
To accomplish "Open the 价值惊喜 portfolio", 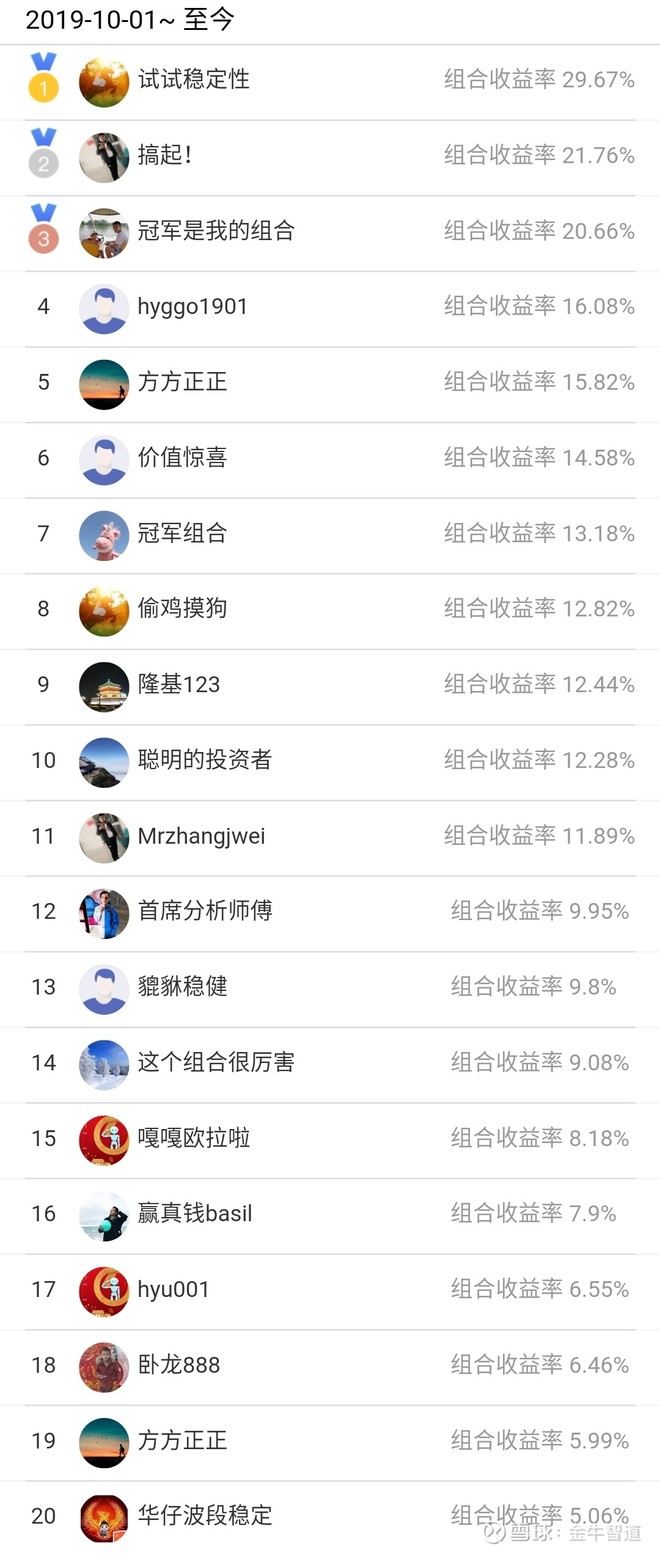I will click(182, 458).
